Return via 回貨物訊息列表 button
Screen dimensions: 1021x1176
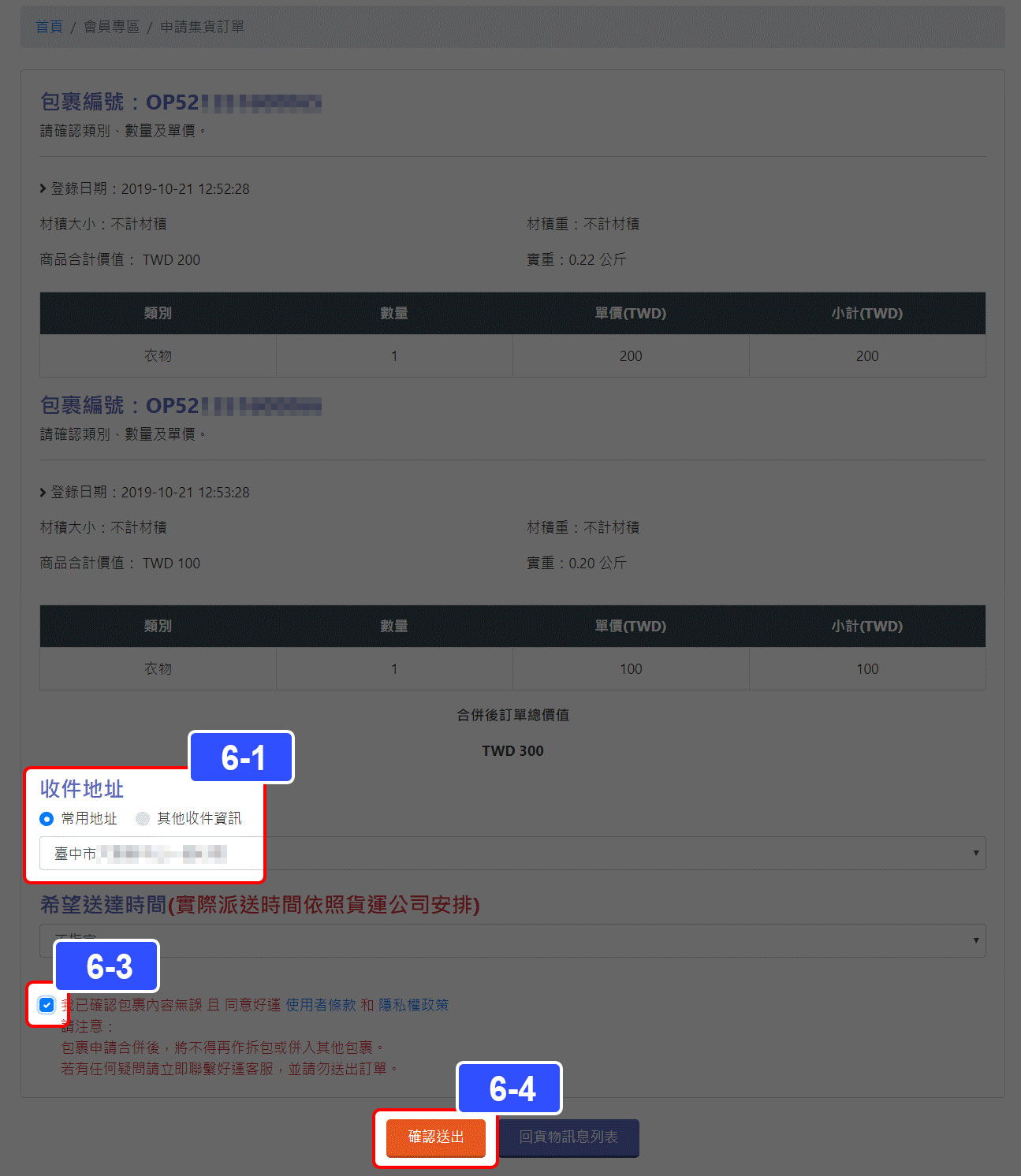point(568,1137)
